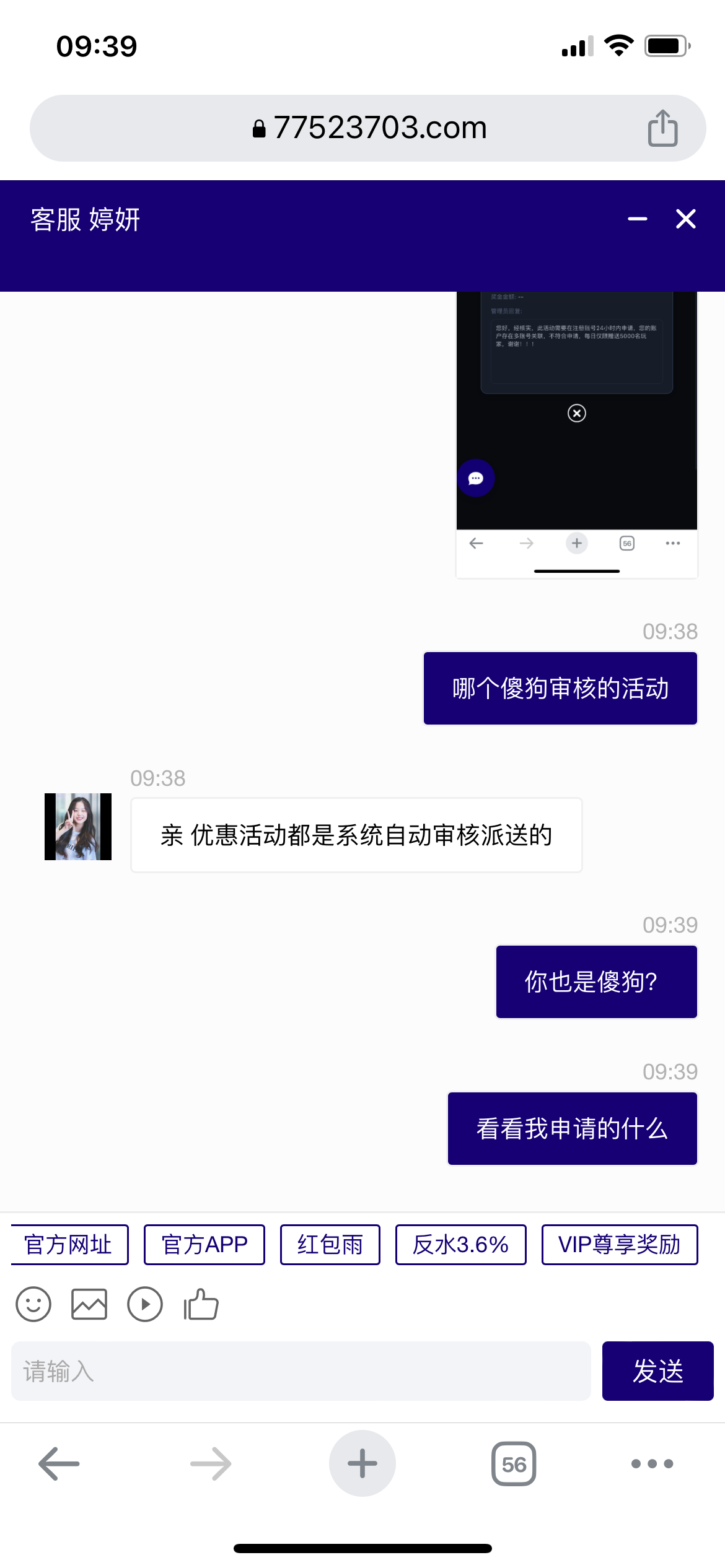Select the image attachment icon
The height and width of the screenshot is (1568, 725).
click(89, 1304)
